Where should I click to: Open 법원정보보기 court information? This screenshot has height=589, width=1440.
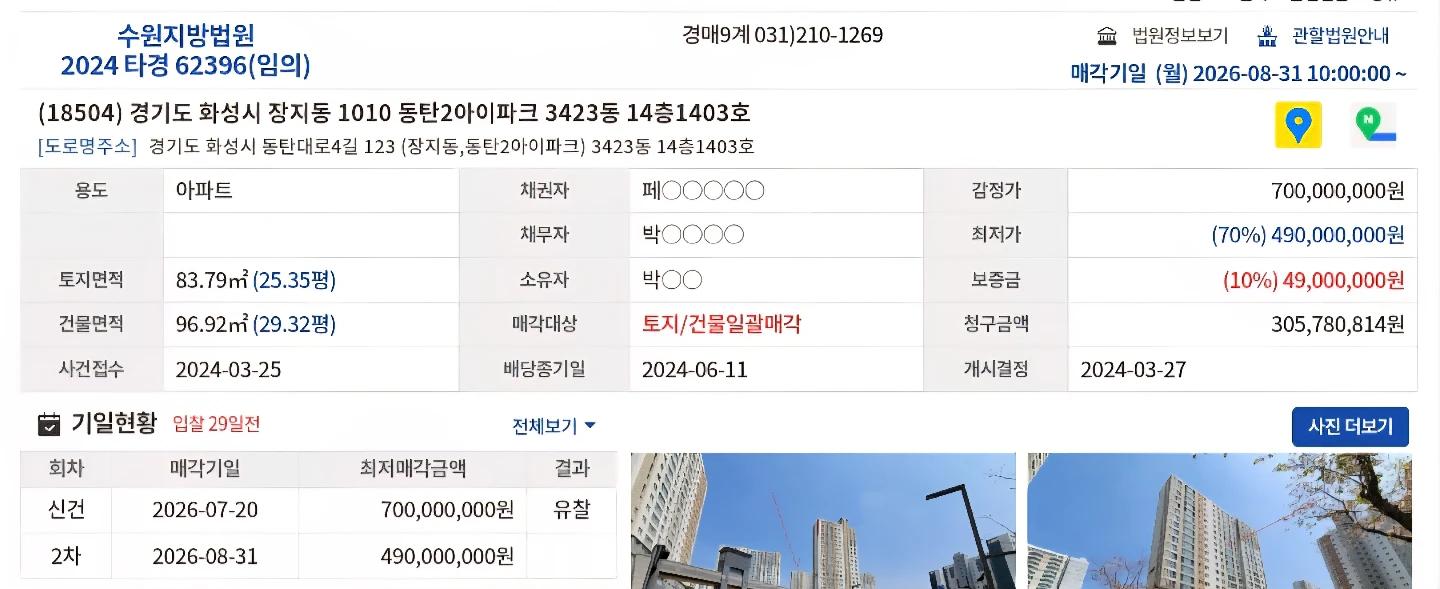click(x=1162, y=36)
